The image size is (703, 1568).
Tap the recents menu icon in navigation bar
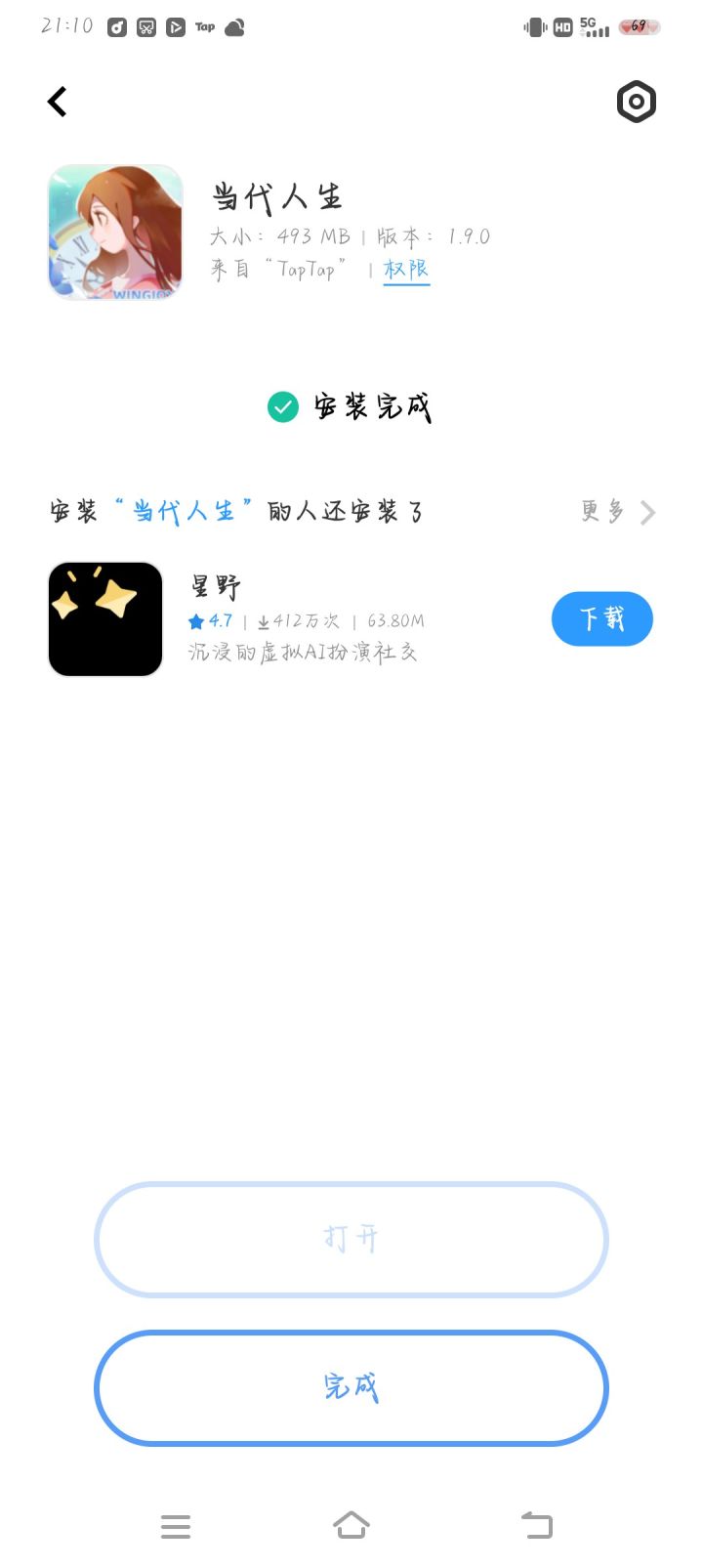click(176, 1526)
